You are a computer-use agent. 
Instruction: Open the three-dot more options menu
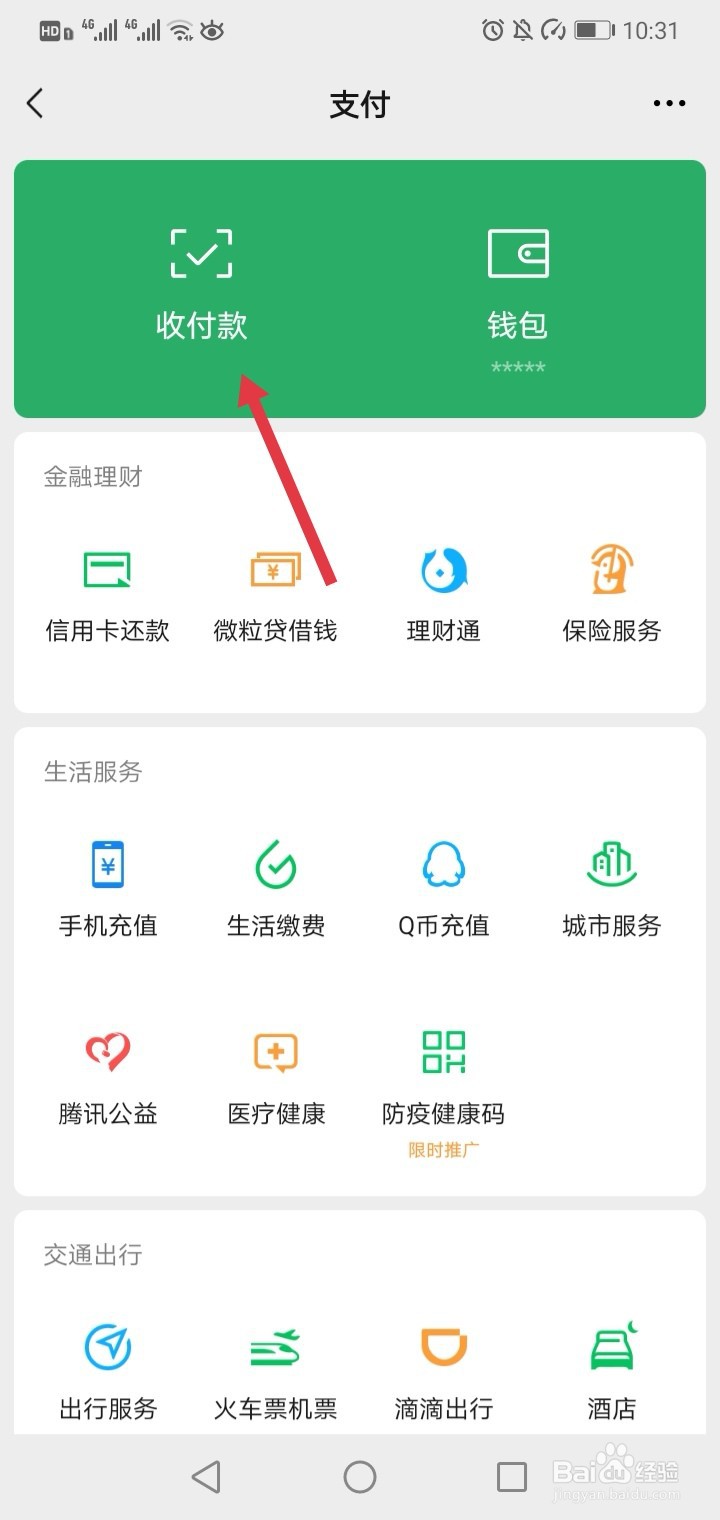668,103
